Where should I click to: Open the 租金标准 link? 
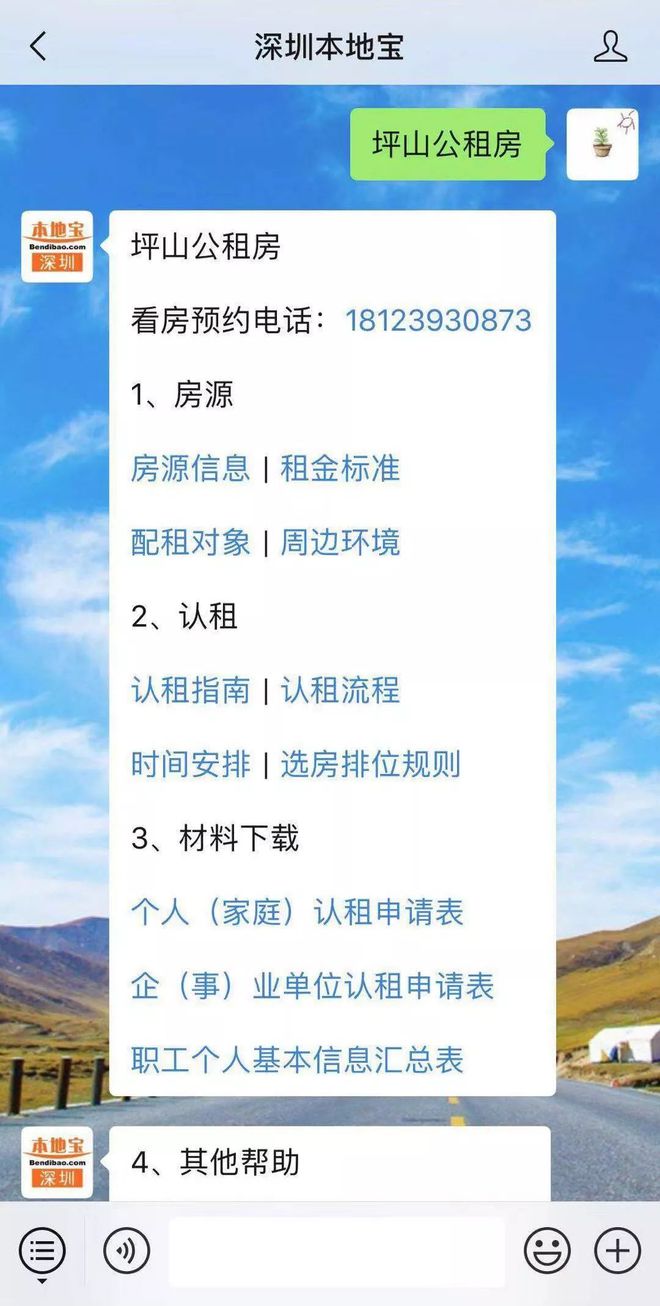pyautogui.click(x=340, y=468)
